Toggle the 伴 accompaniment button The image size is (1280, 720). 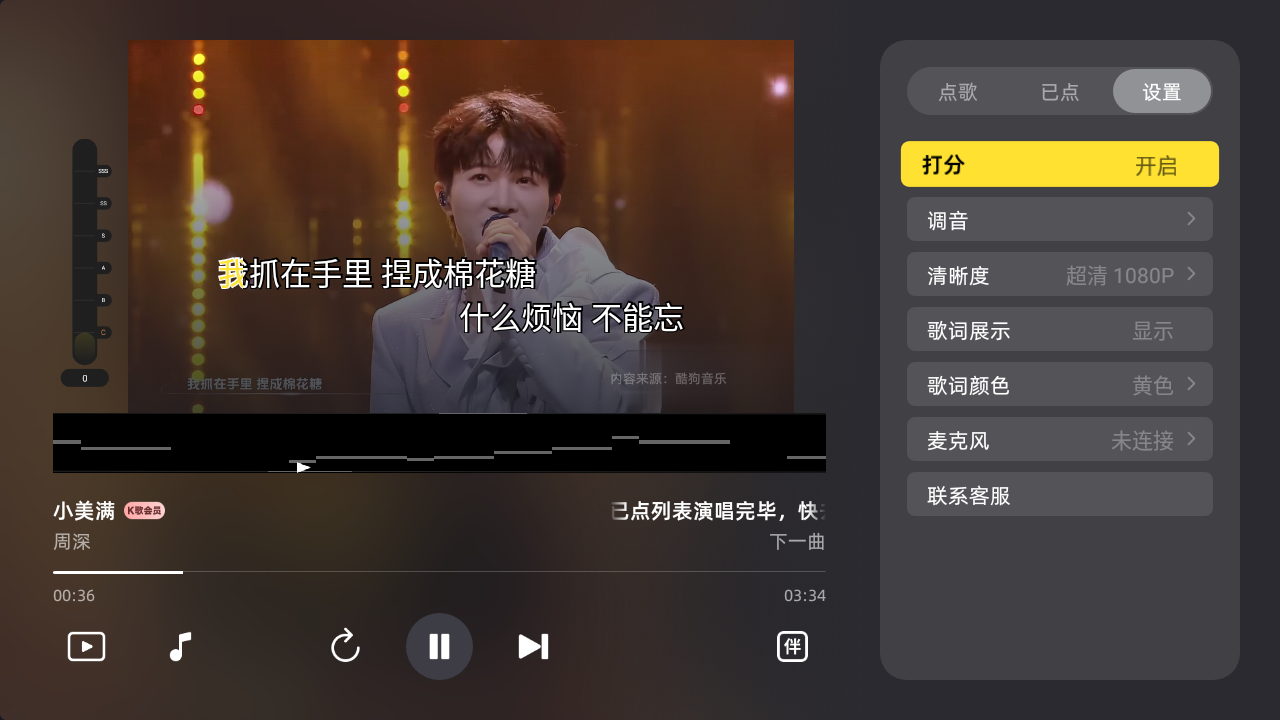792,647
